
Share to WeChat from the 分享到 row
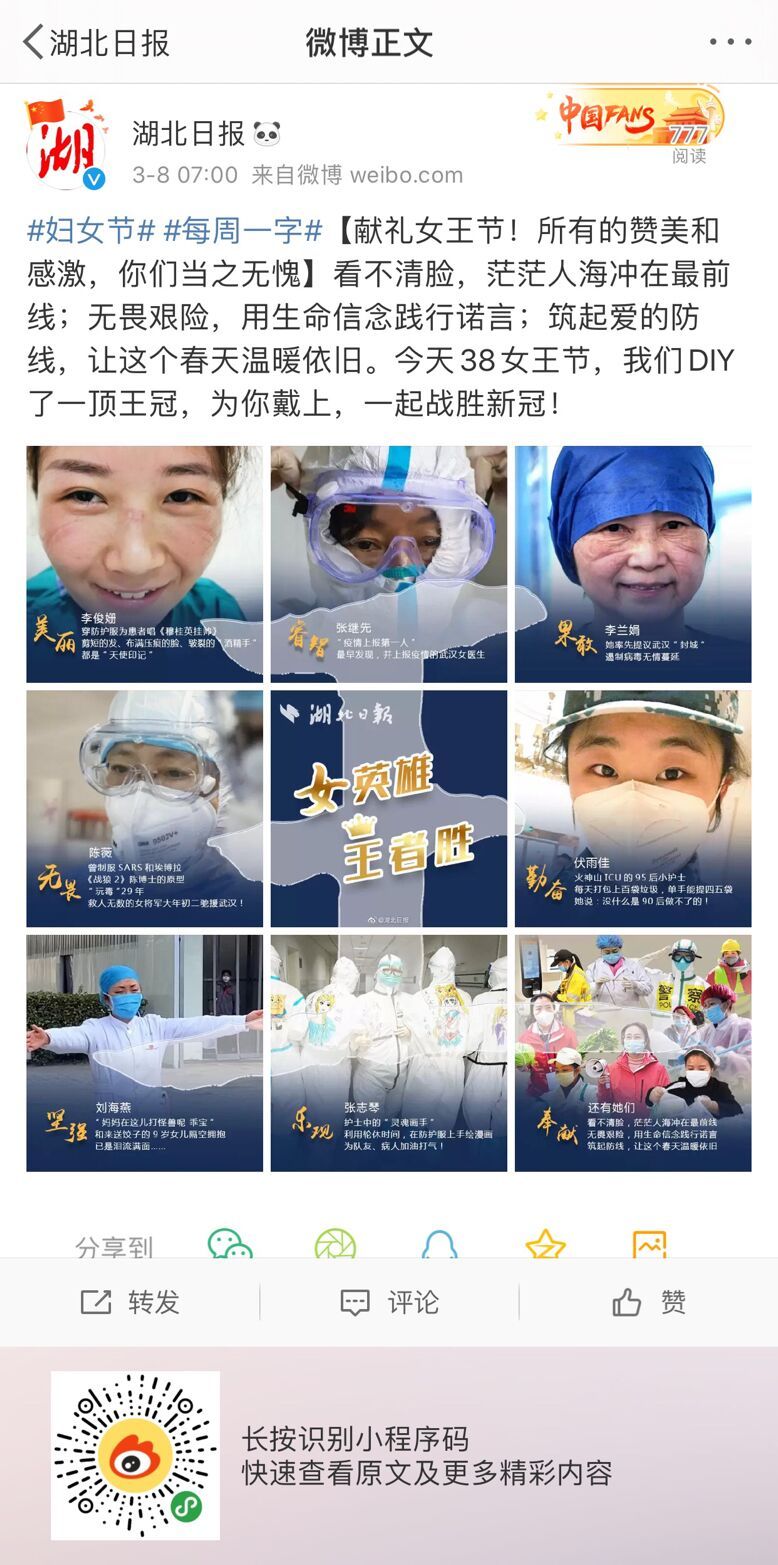click(x=230, y=1245)
